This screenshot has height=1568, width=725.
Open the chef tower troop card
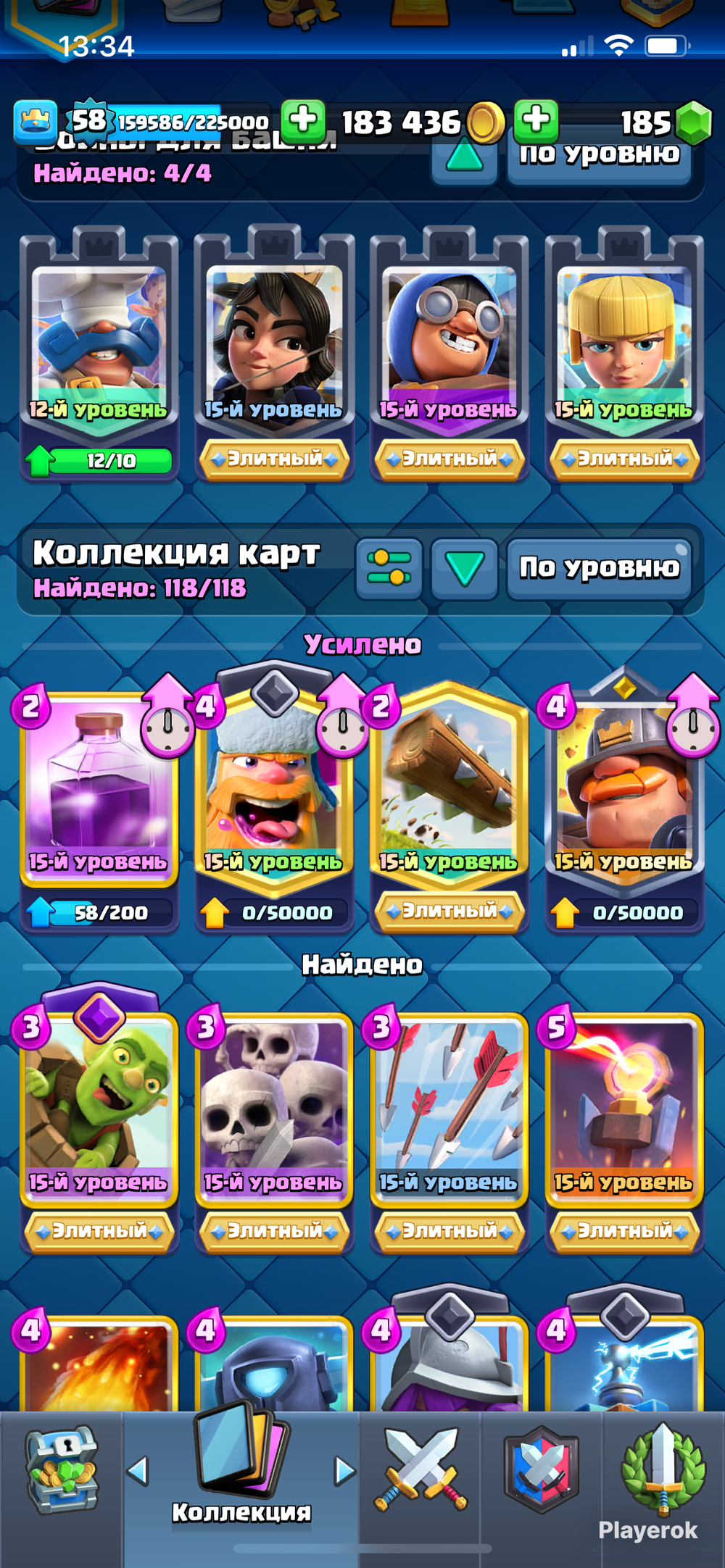[x=99, y=355]
